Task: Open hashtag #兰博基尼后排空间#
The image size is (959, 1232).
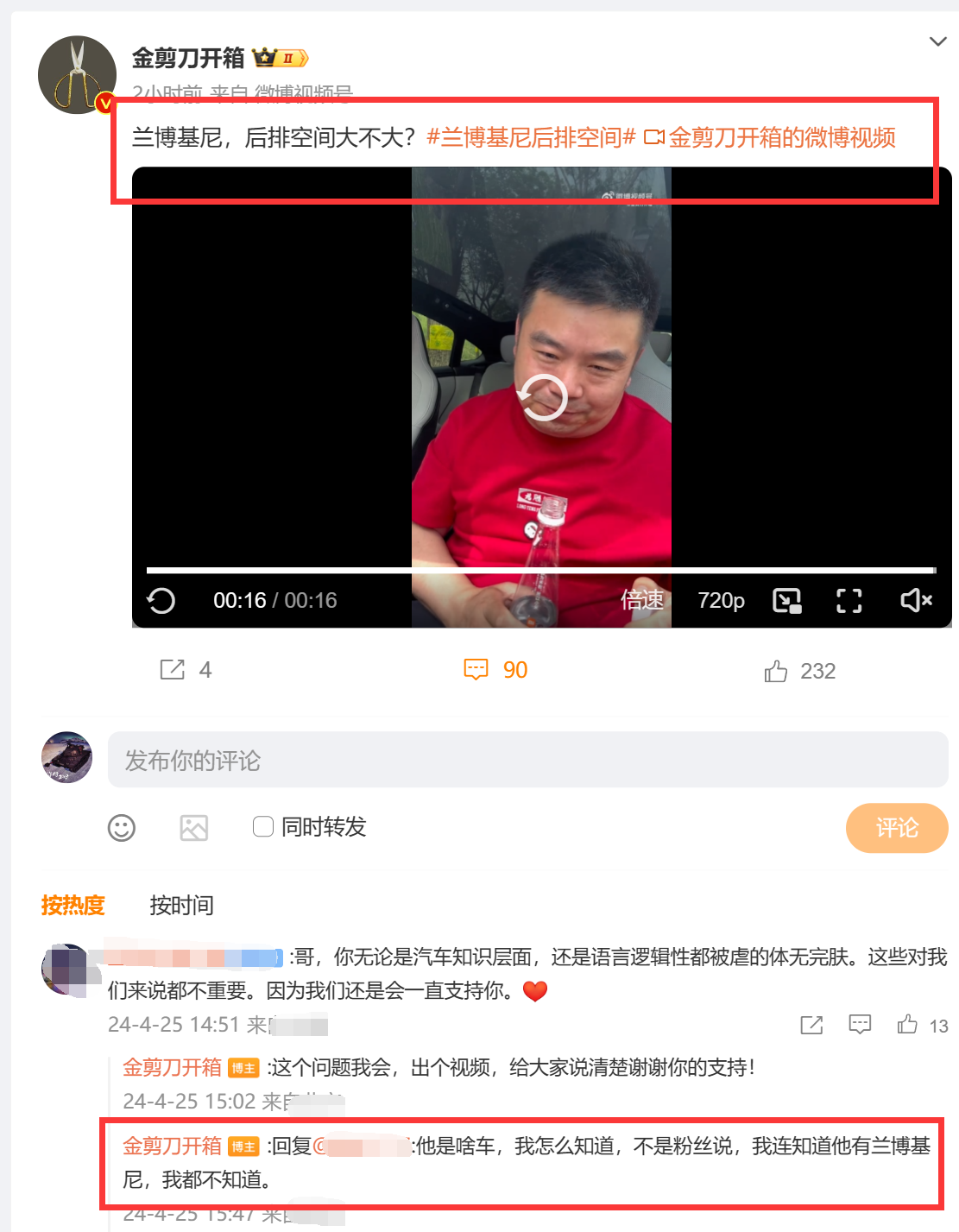Action: click(x=531, y=137)
